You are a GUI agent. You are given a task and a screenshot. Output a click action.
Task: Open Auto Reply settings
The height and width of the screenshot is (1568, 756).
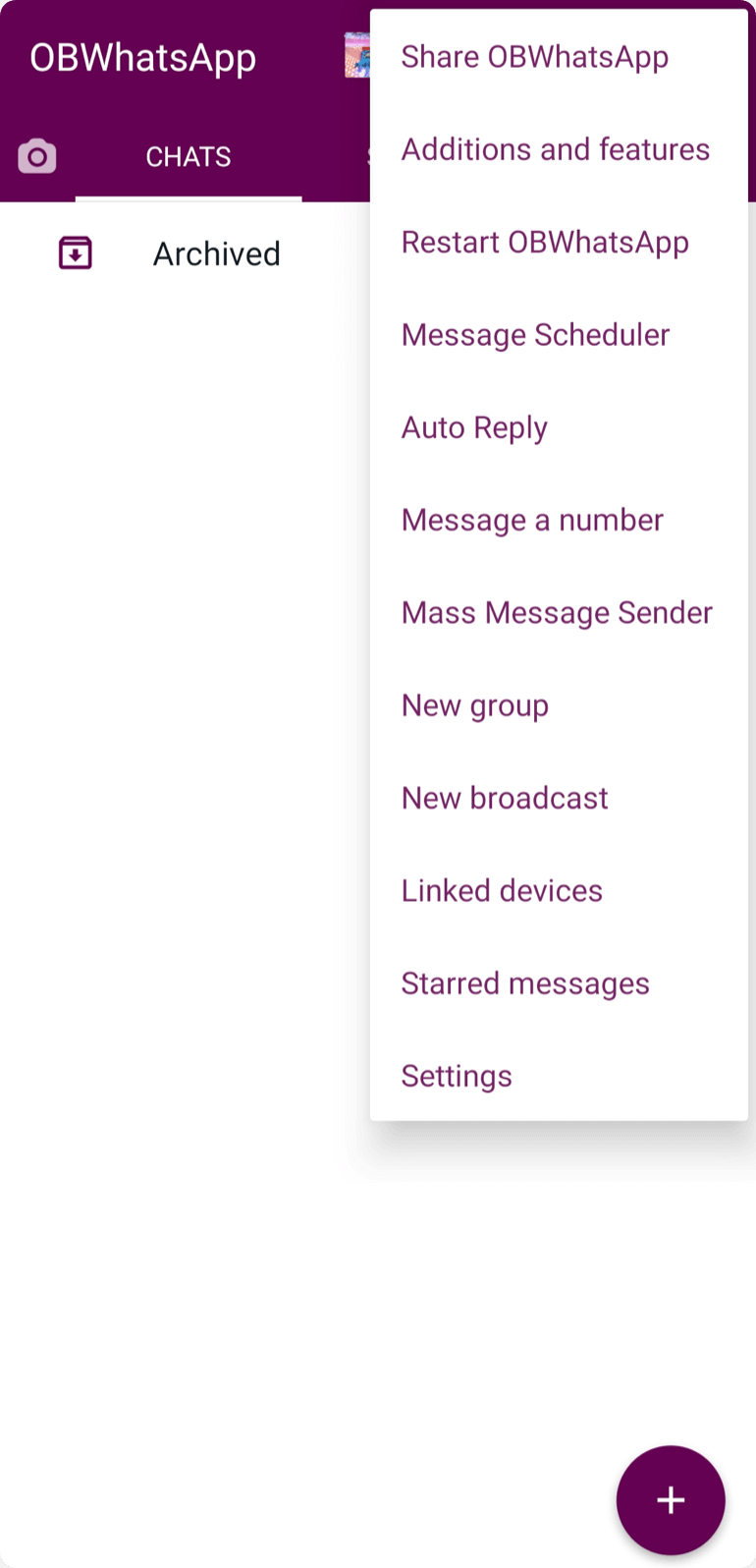[x=474, y=427]
